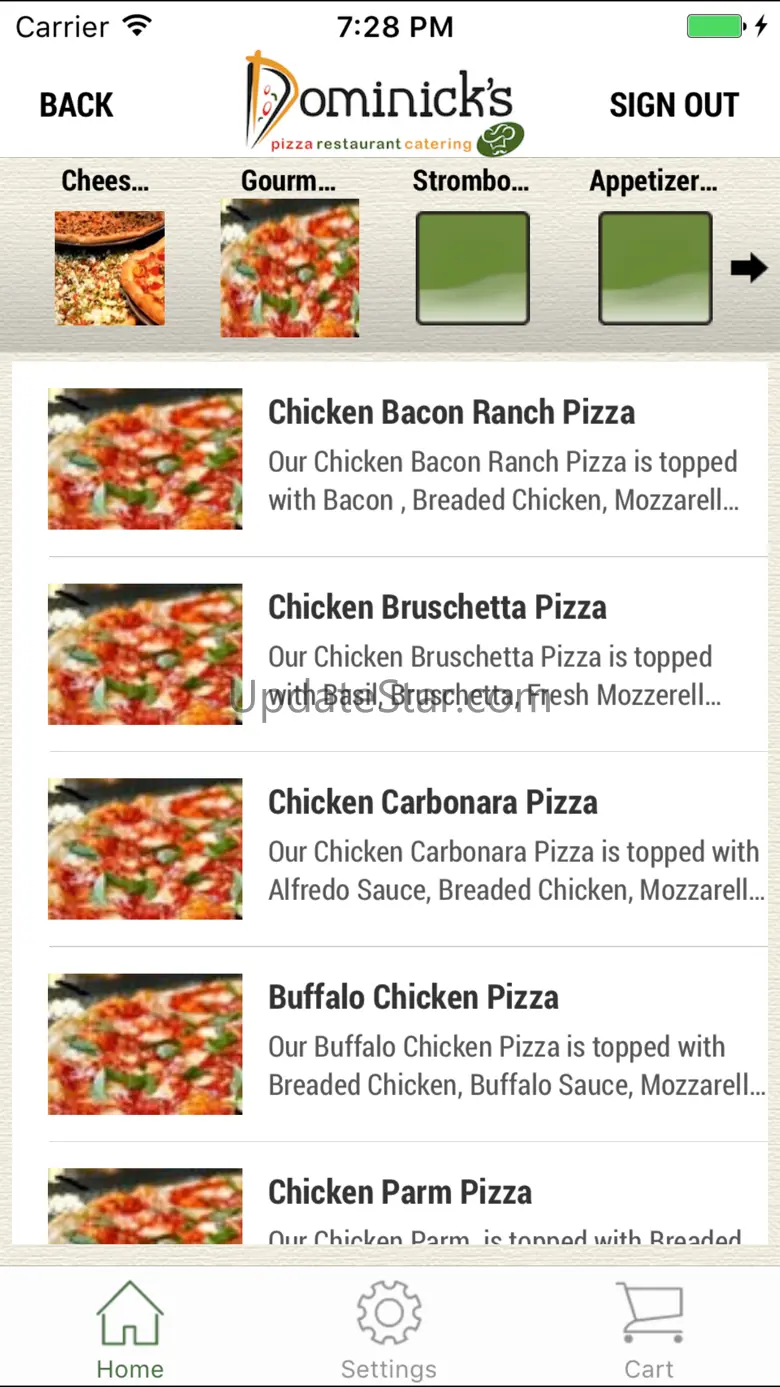Select the Cheese pizza category
780x1387 pixels.
tap(109, 267)
